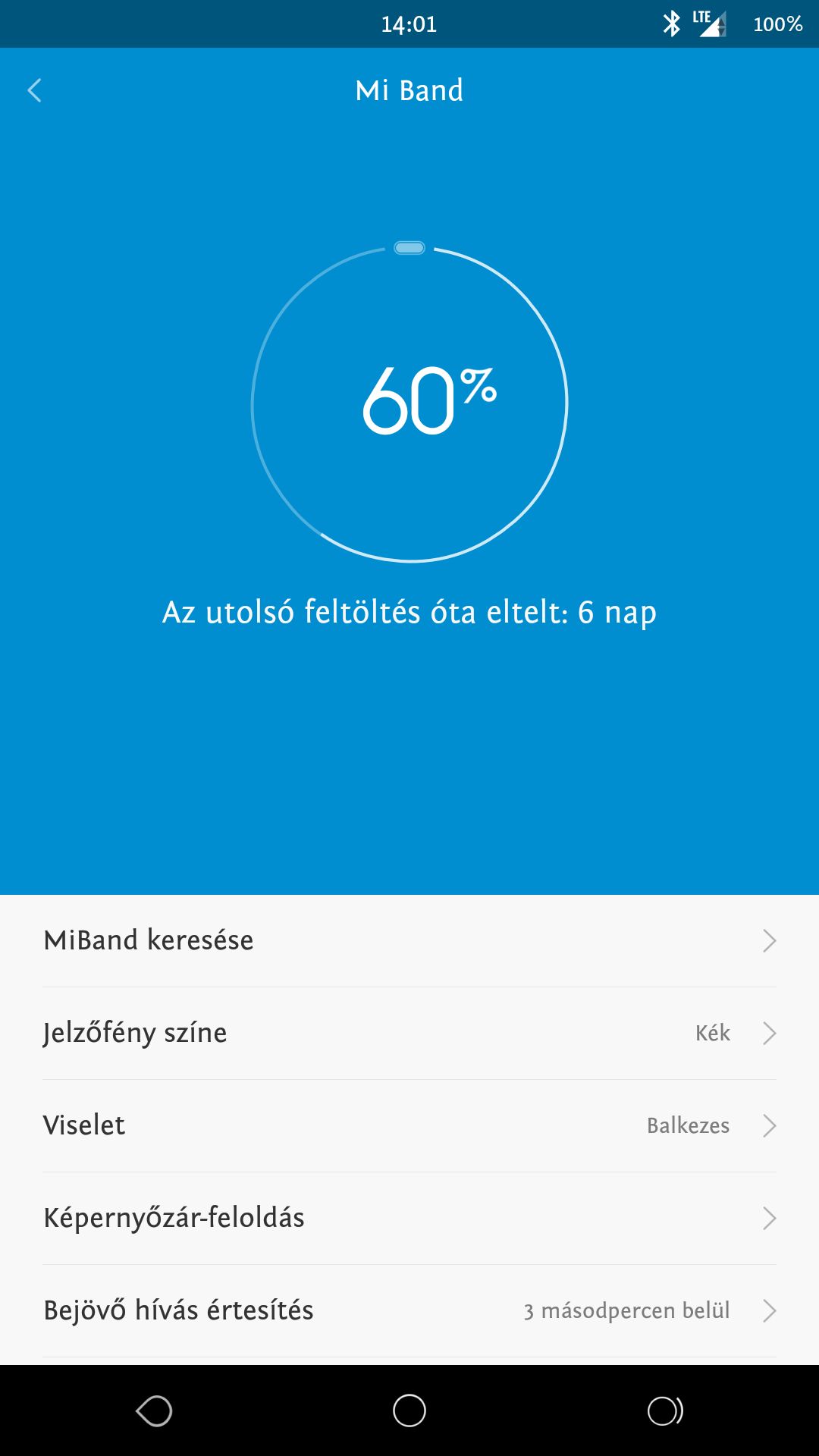
Task: Open Képernyőzár-feloldás
Action: [x=409, y=1218]
